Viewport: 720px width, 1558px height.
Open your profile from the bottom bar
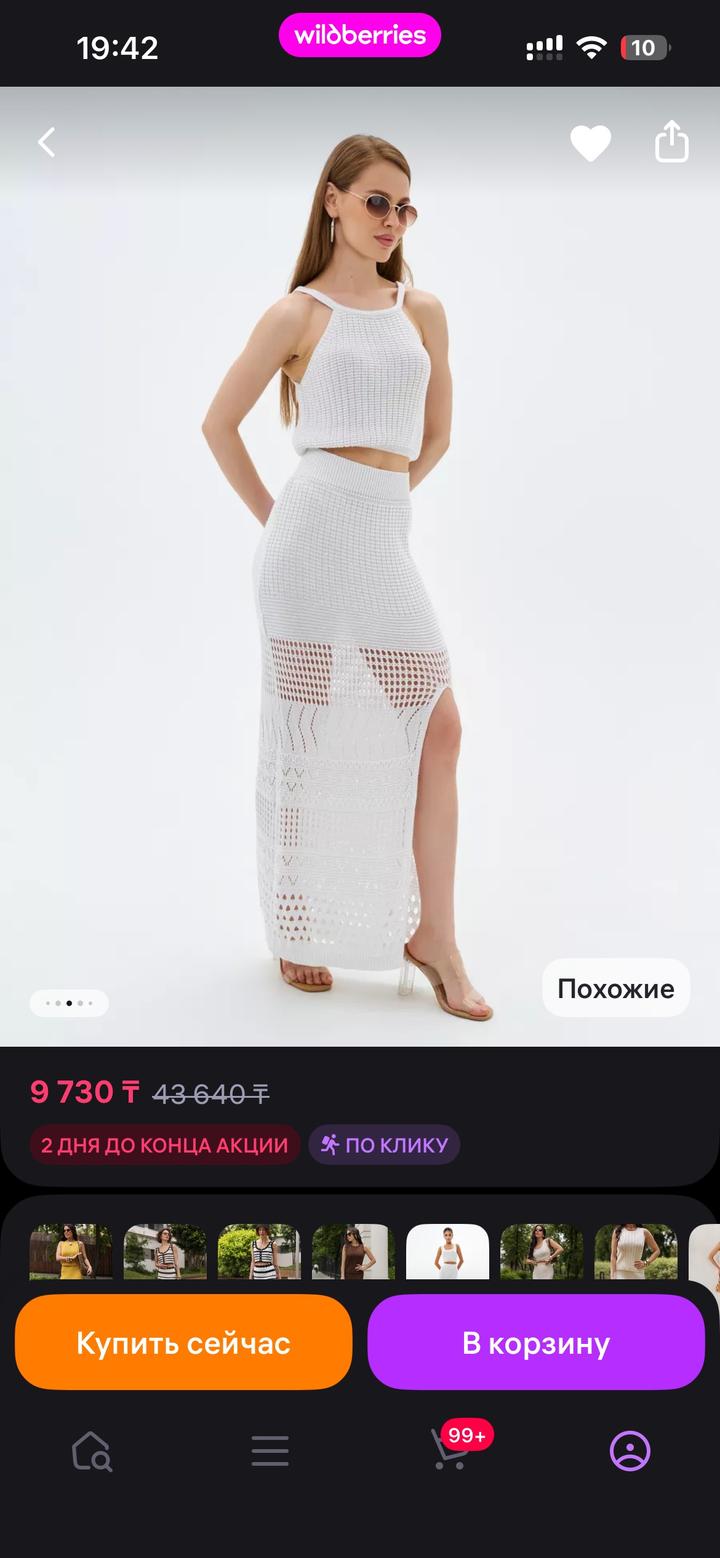pyautogui.click(x=627, y=1451)
